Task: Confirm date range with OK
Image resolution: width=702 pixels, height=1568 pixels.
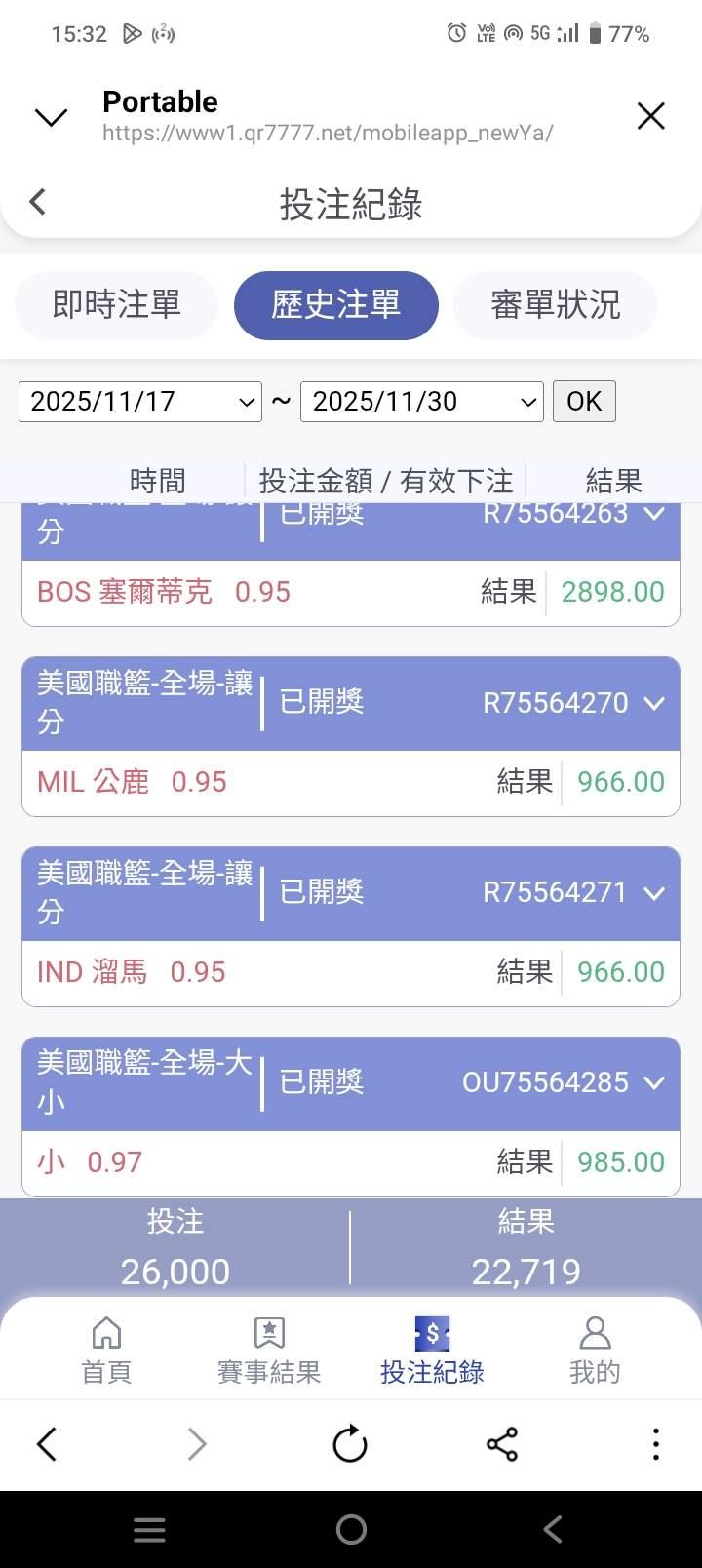Action: tap(584, 402)
